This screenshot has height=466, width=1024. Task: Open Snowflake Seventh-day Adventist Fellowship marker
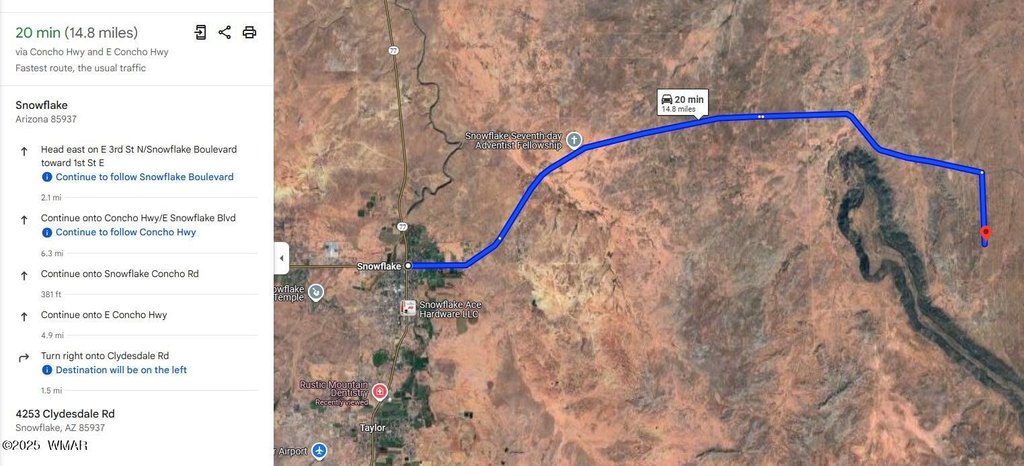tap(574, 140)
